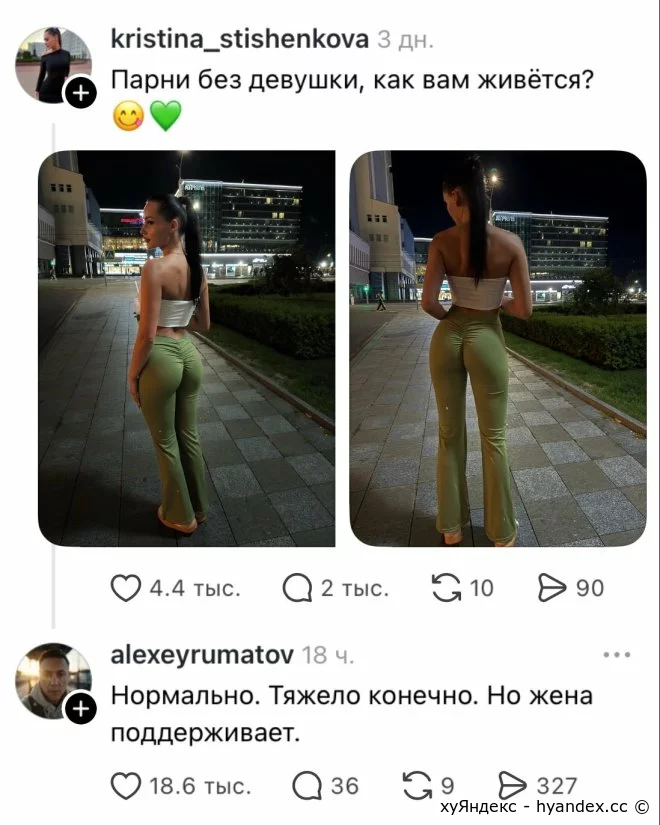
Task: Like kristina_stishenkova's post
Action: coord(126,588)
